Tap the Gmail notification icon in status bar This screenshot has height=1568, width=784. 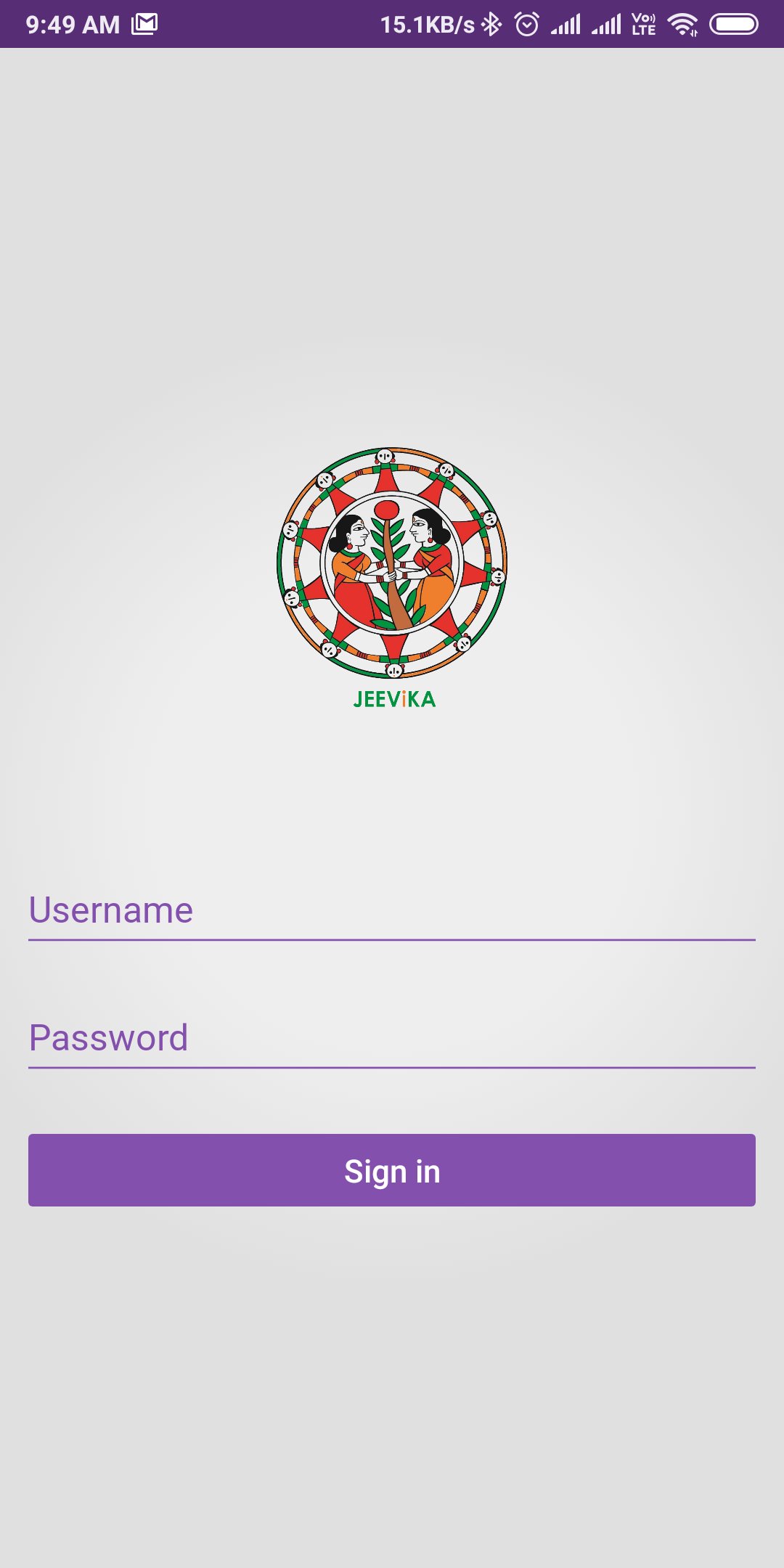pyautogui.click(x=145, y=24)
